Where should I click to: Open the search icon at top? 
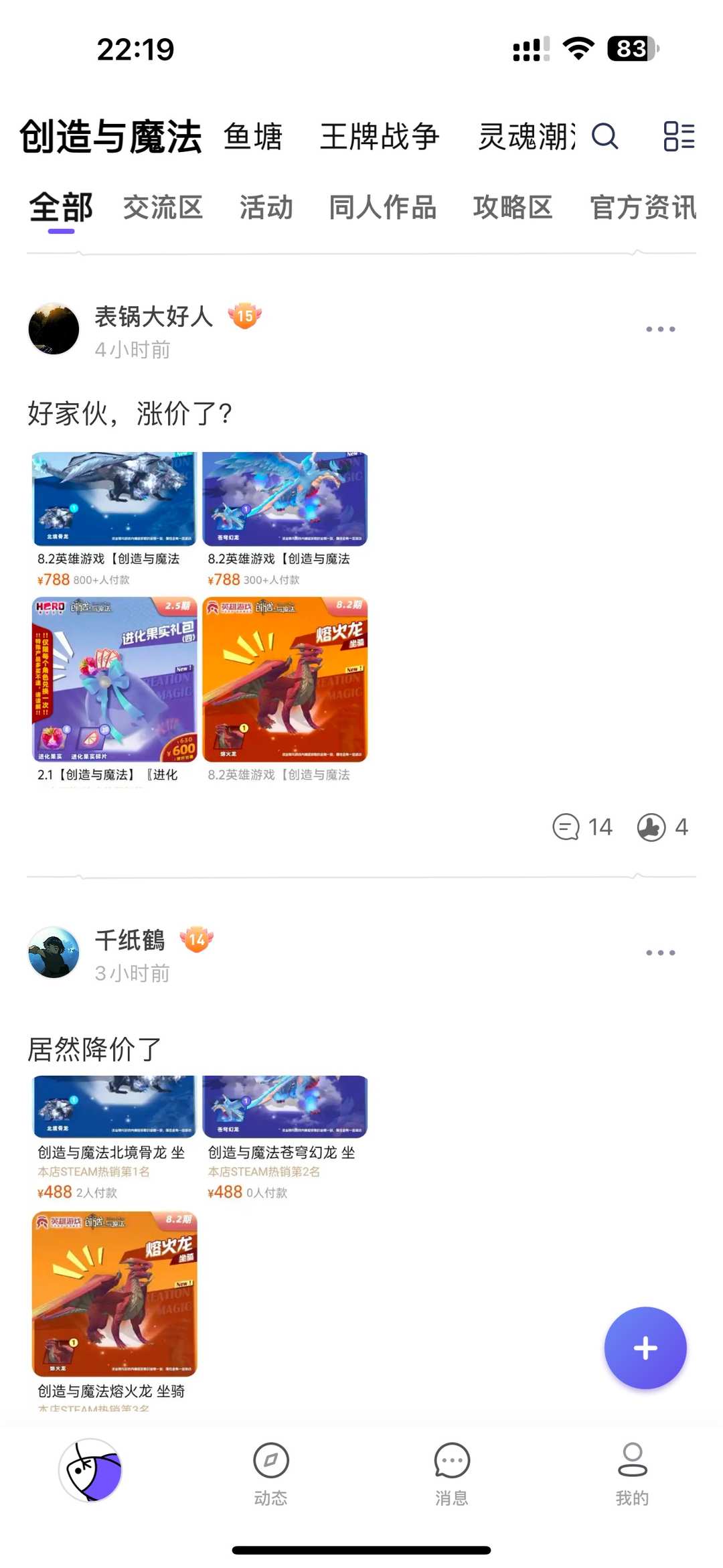coord(605,137)
